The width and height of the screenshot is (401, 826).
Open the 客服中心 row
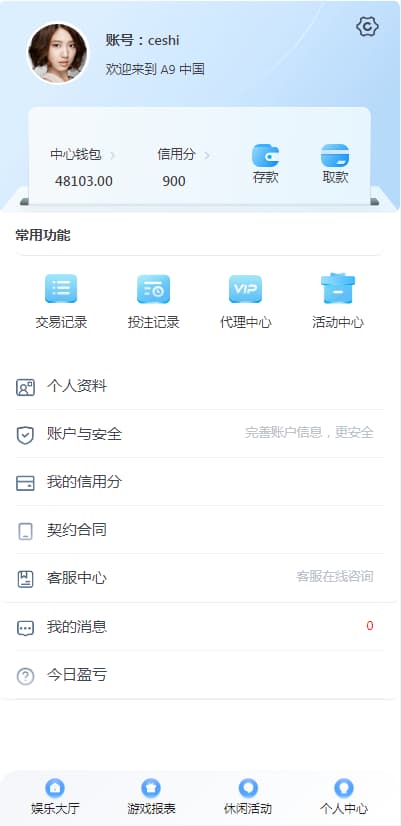tap(200, 578)
